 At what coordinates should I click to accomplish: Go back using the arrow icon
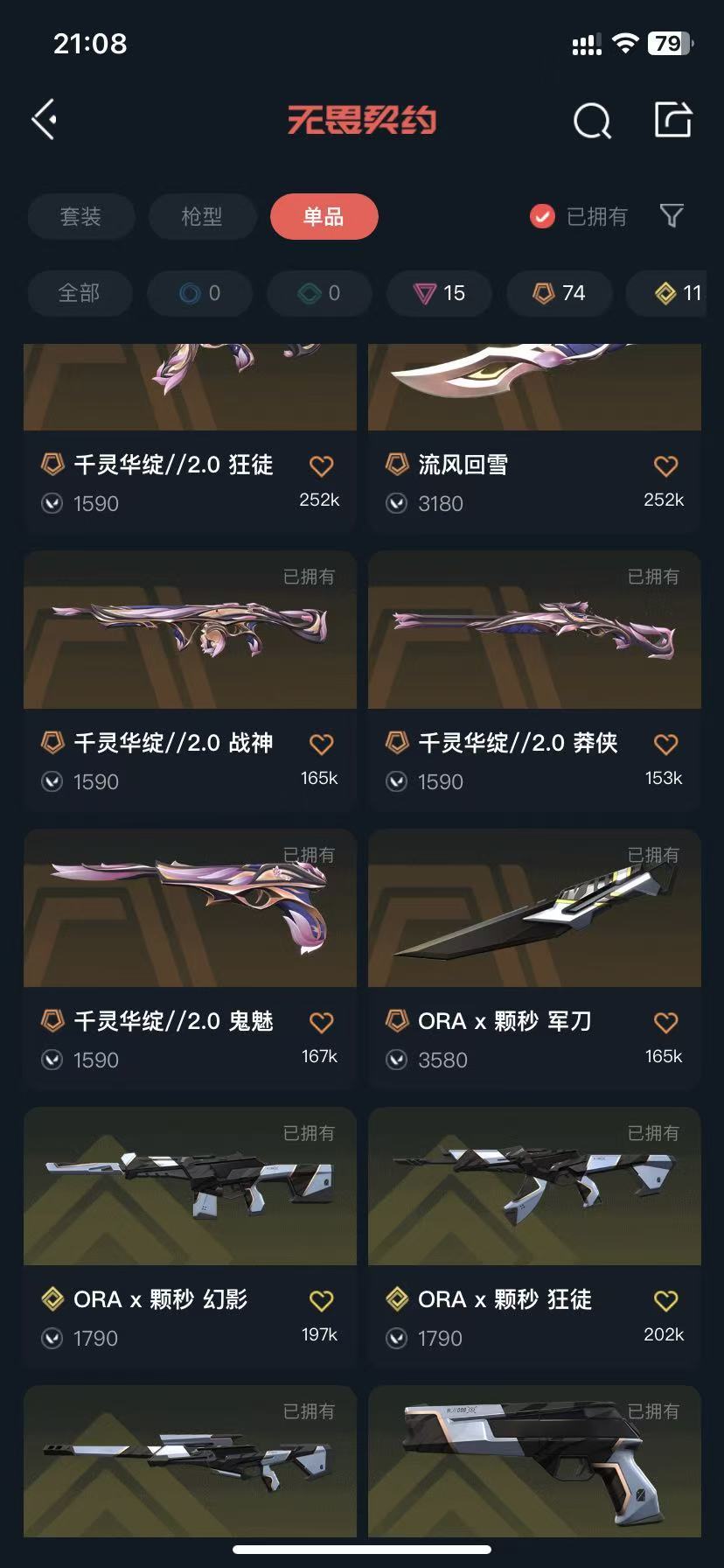pos(45,119)
